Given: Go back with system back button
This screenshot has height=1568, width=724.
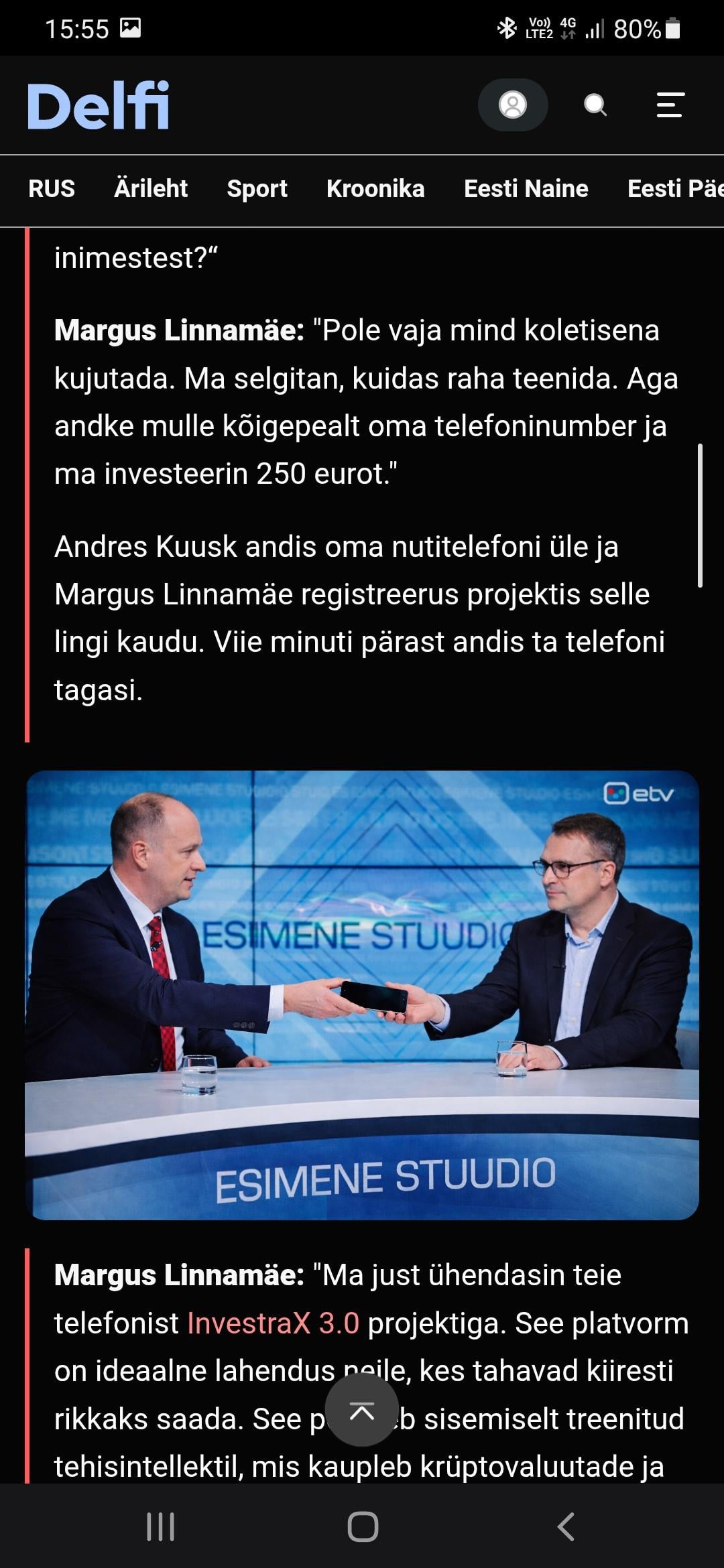Looking at the screenshot, I should tap(565, 1527).
